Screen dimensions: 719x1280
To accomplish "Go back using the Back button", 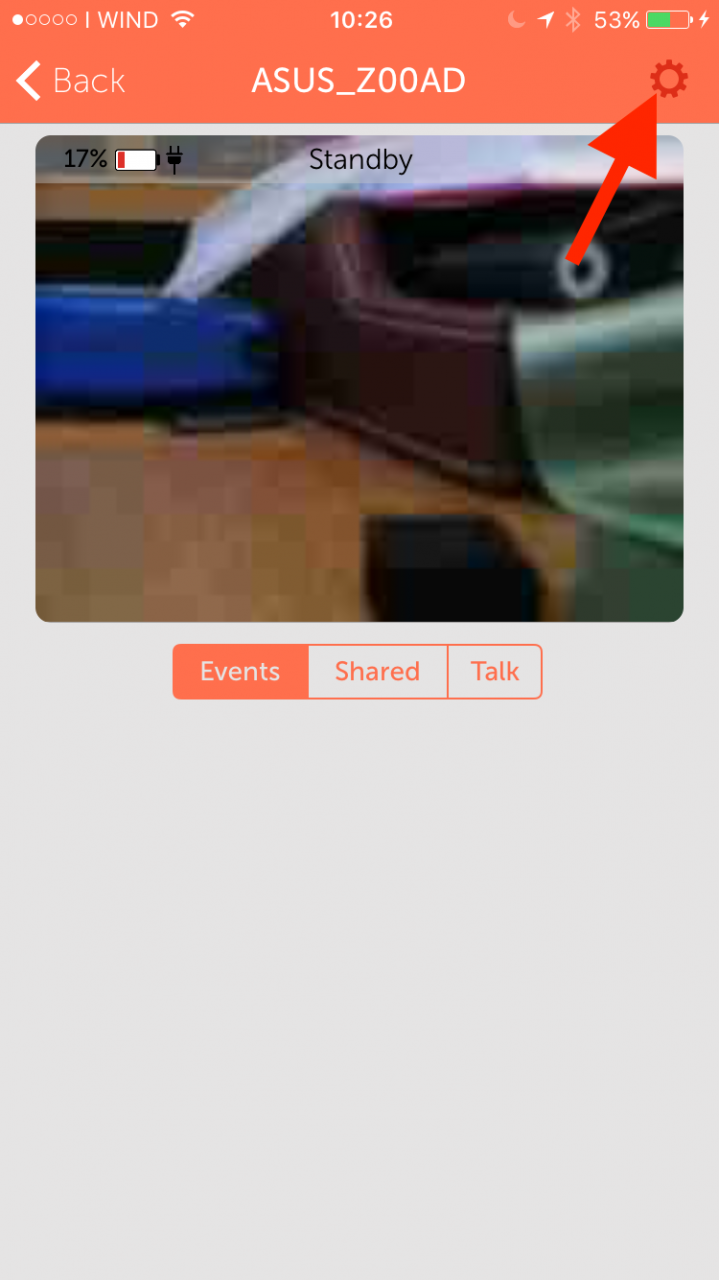I will click(x=70, y=80).
